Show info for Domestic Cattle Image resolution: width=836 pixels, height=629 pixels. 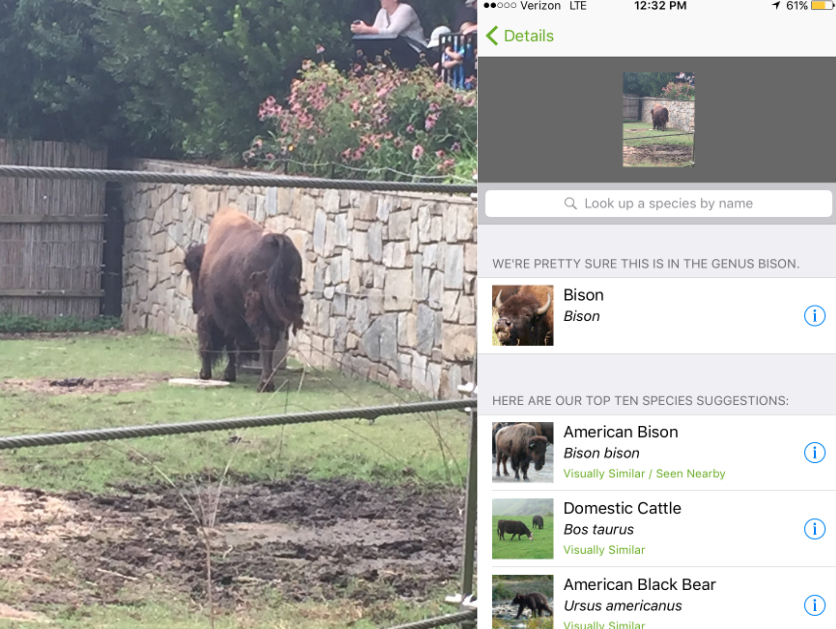pyautogui.click(x=814, y=529)
